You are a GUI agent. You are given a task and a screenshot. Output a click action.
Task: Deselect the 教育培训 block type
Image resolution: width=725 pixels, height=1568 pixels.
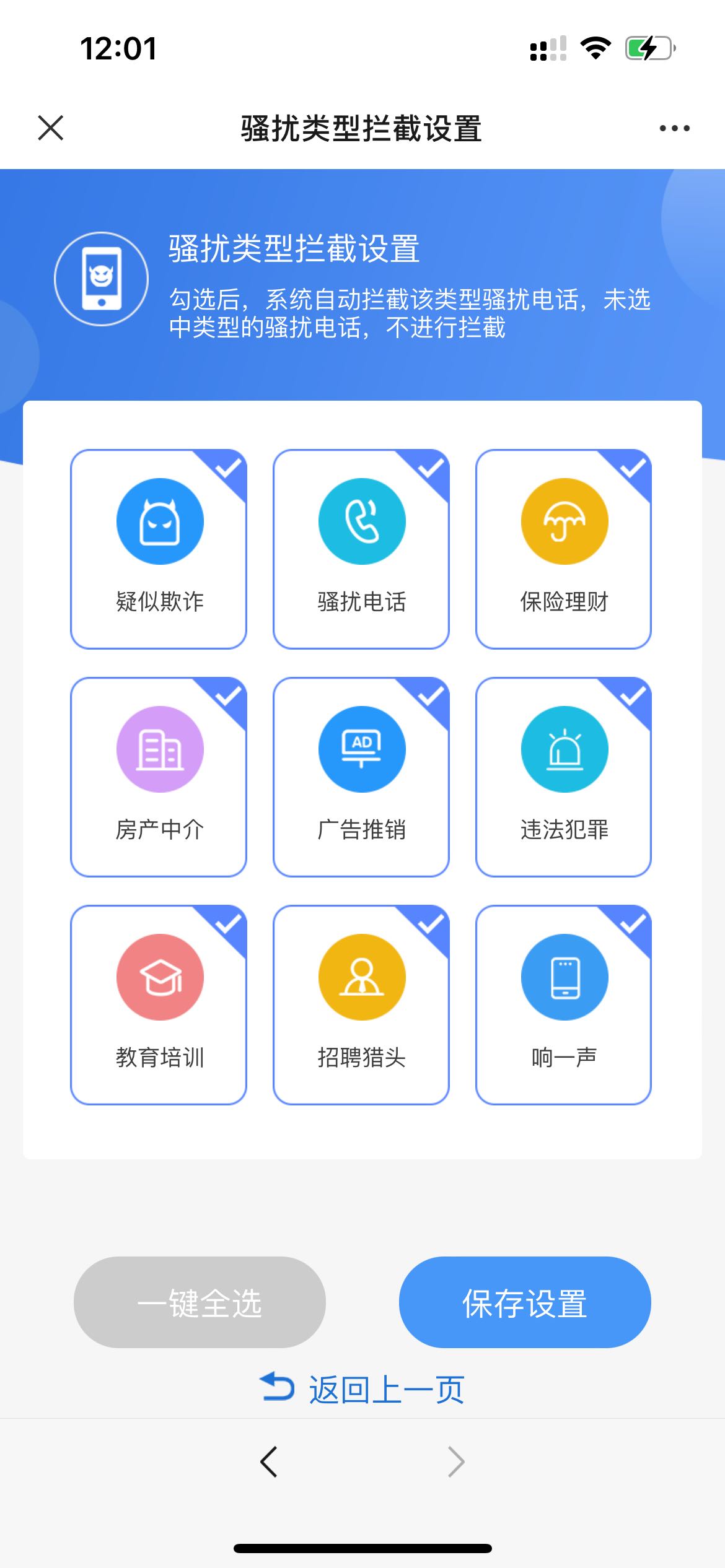coord(159,1004)
